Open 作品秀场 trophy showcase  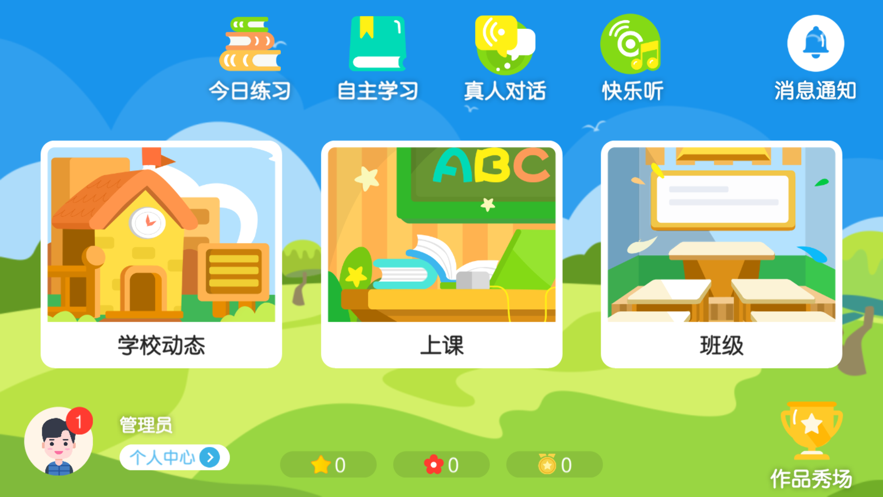811,445
